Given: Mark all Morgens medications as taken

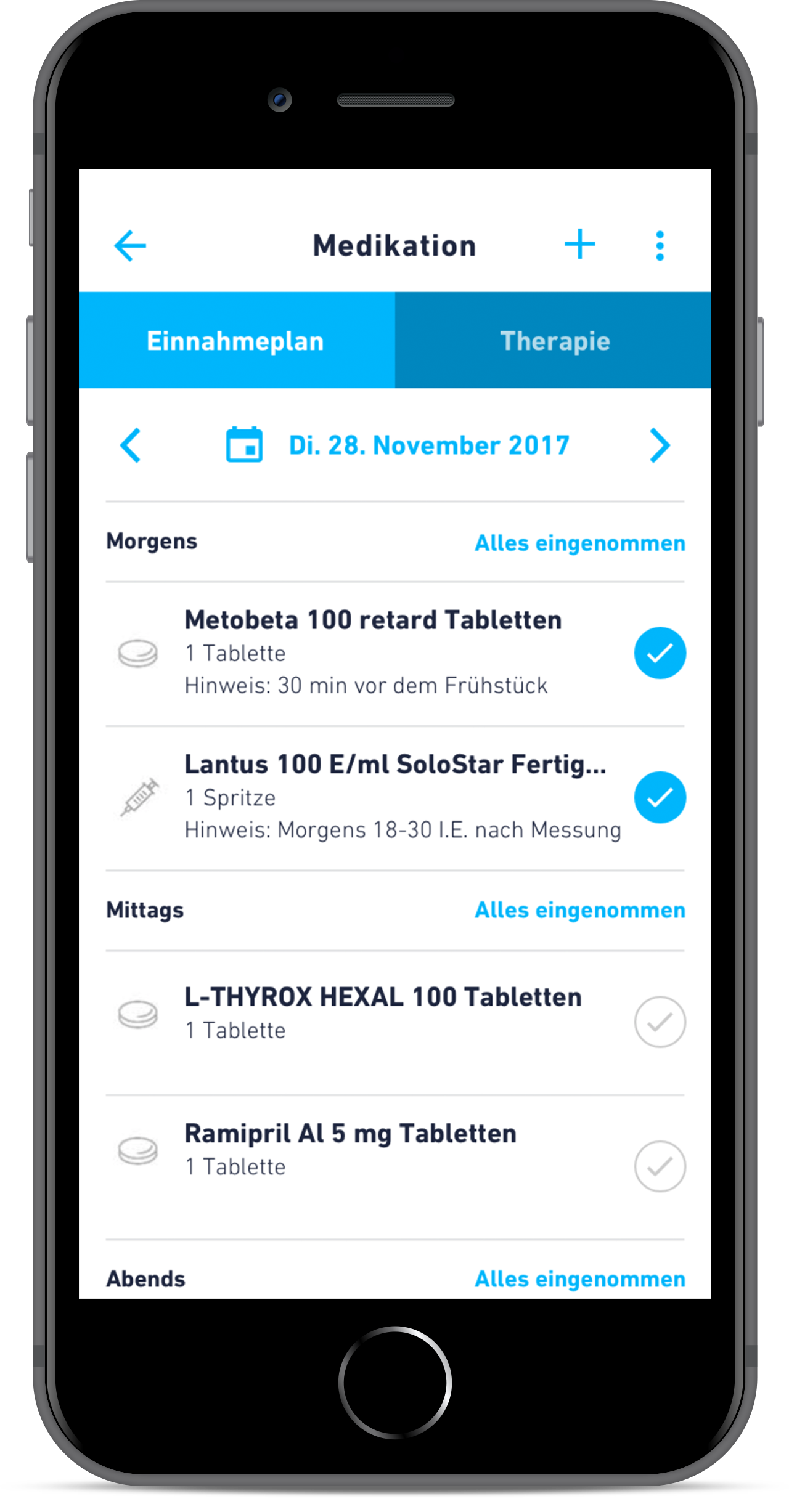Looking at the screenshot, I should coord(580,543).
